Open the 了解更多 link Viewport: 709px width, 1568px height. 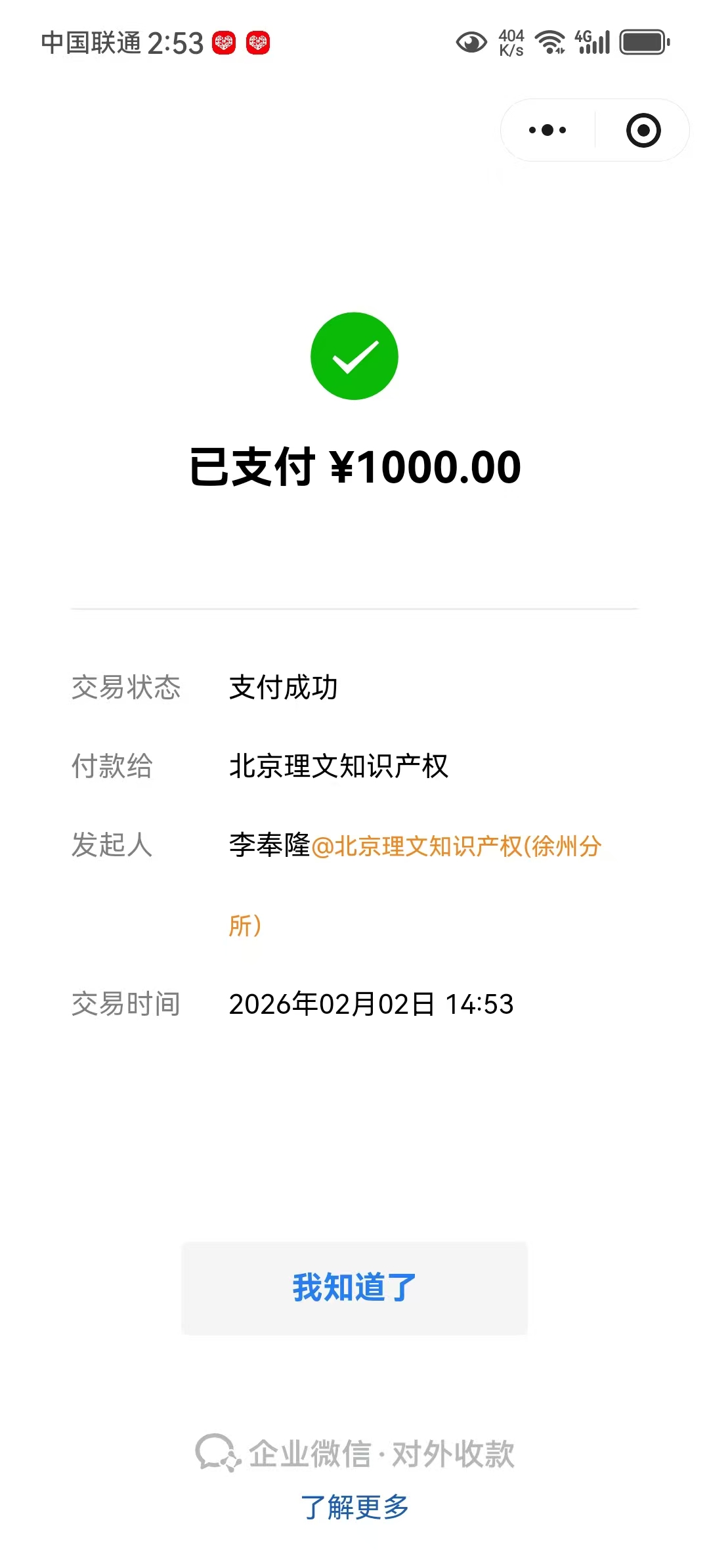click(354, 1507)
